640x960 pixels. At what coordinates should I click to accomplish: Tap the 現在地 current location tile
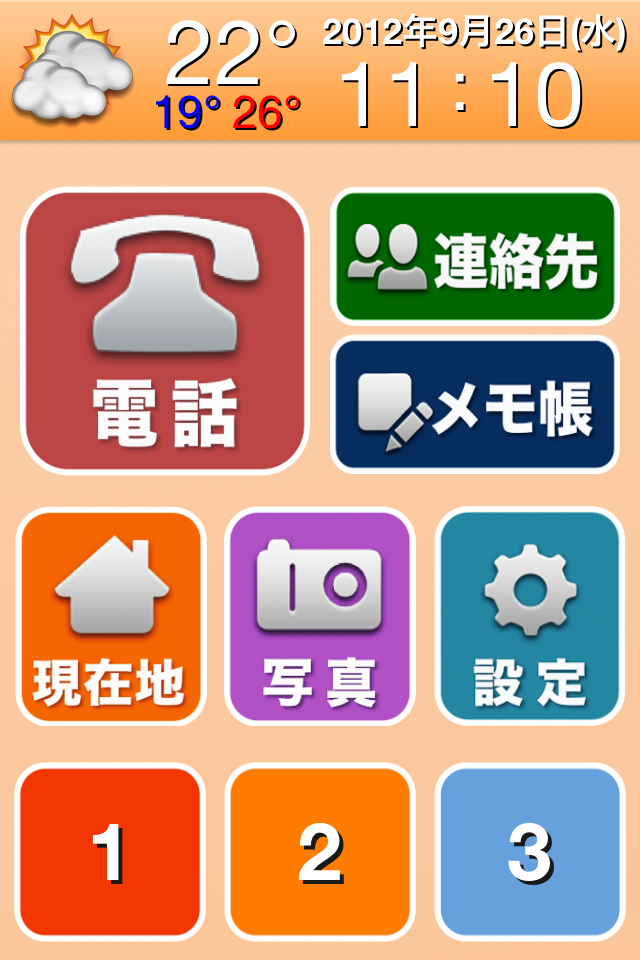[x=110, y=617]
